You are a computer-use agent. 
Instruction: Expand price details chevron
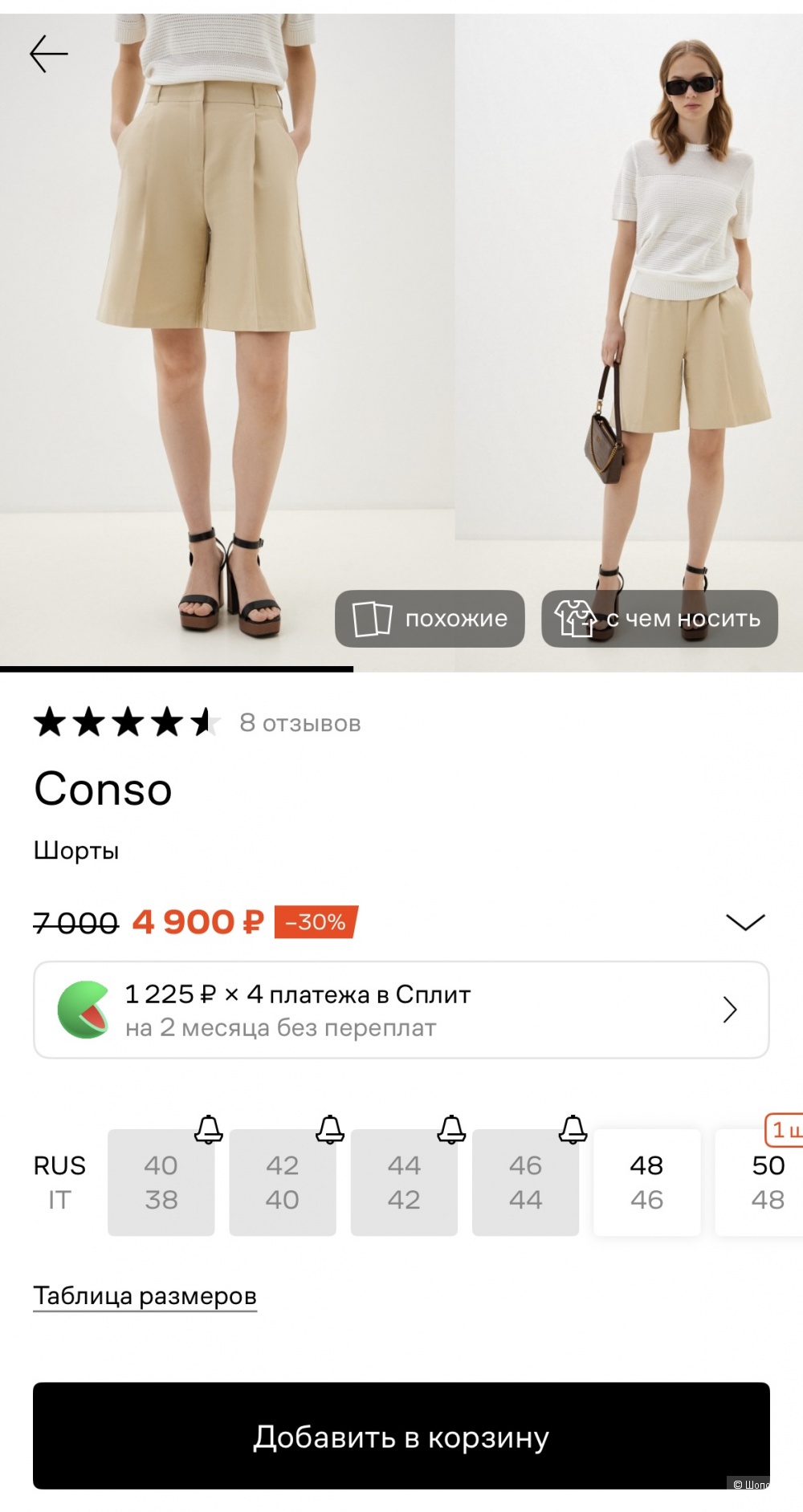click(744, 922)
